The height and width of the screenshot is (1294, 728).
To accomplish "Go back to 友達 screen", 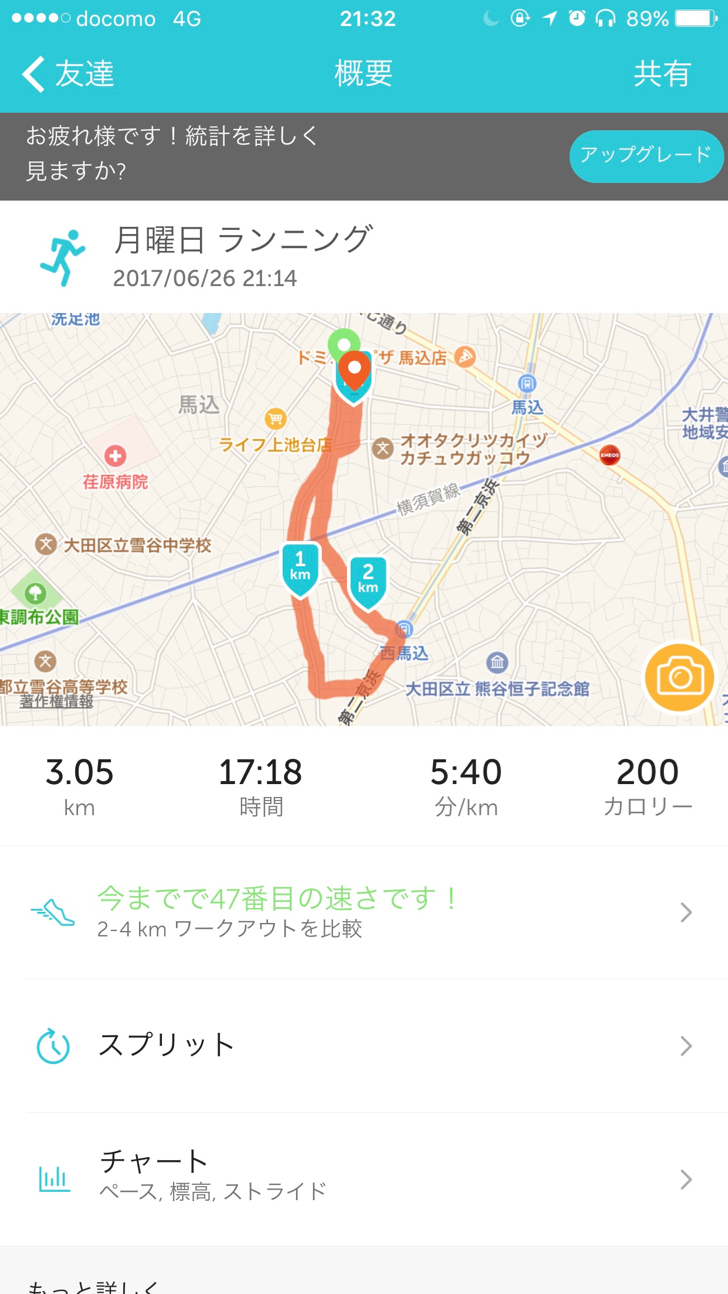I will coord(68,74).
